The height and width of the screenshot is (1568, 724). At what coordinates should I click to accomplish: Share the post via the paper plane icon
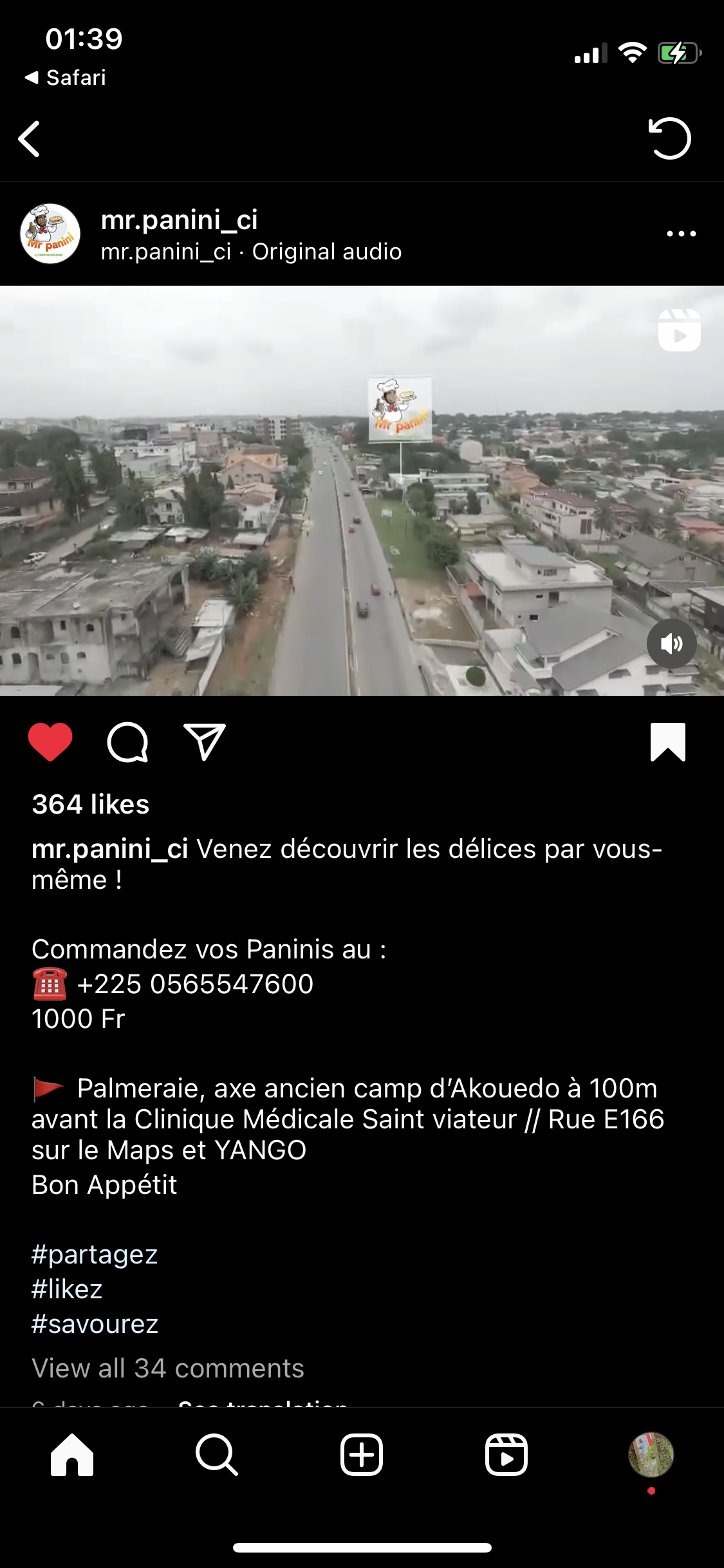(205, 742)
